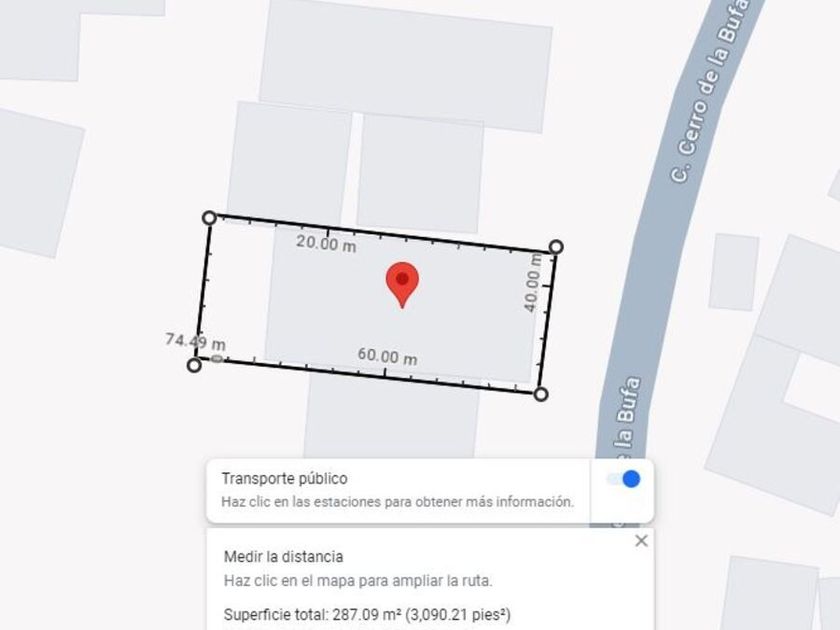The image size is (840, 630).
Task: Select the measurement point before the 20.00 m label
Action: click(x=209, y=218)
